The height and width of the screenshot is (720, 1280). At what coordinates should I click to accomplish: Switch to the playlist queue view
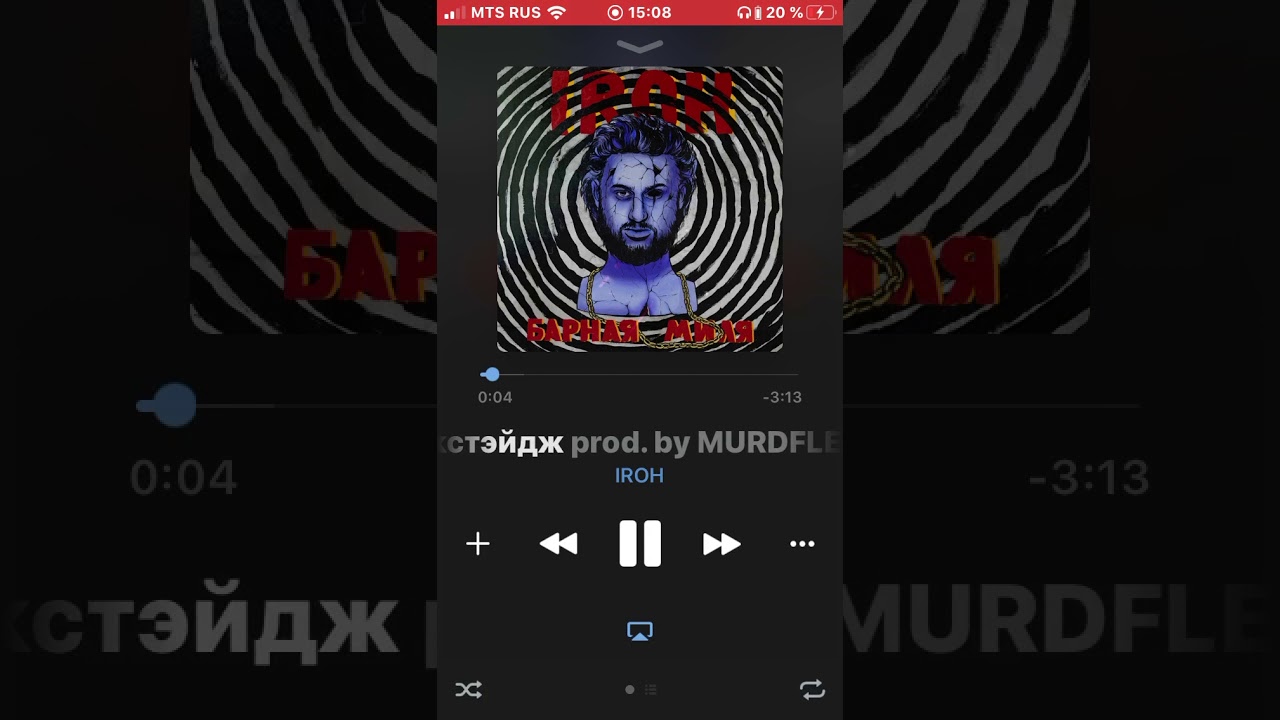pyautogui.click(x=650, y=689)
